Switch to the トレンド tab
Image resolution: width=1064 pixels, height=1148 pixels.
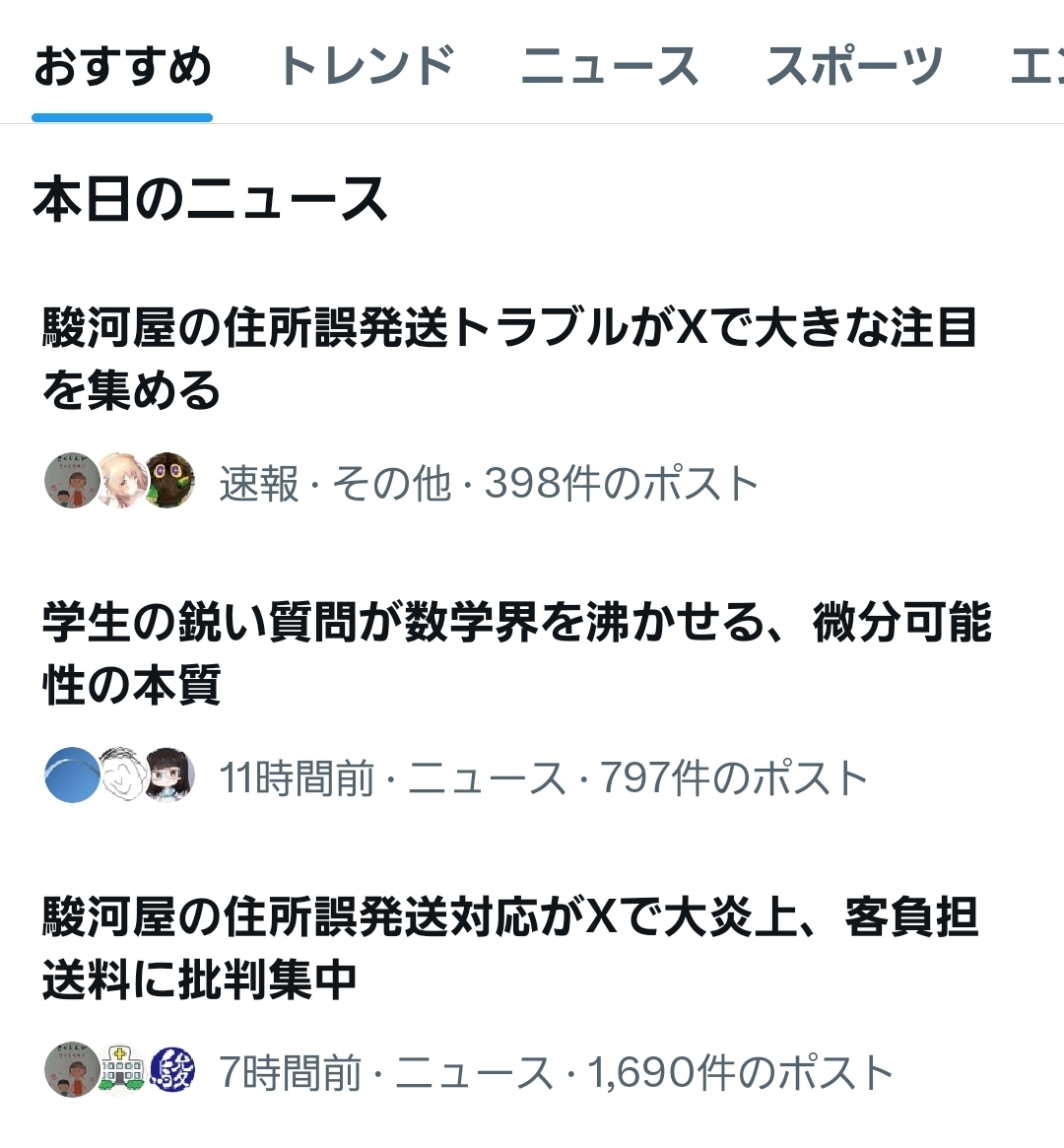(366, 67)
